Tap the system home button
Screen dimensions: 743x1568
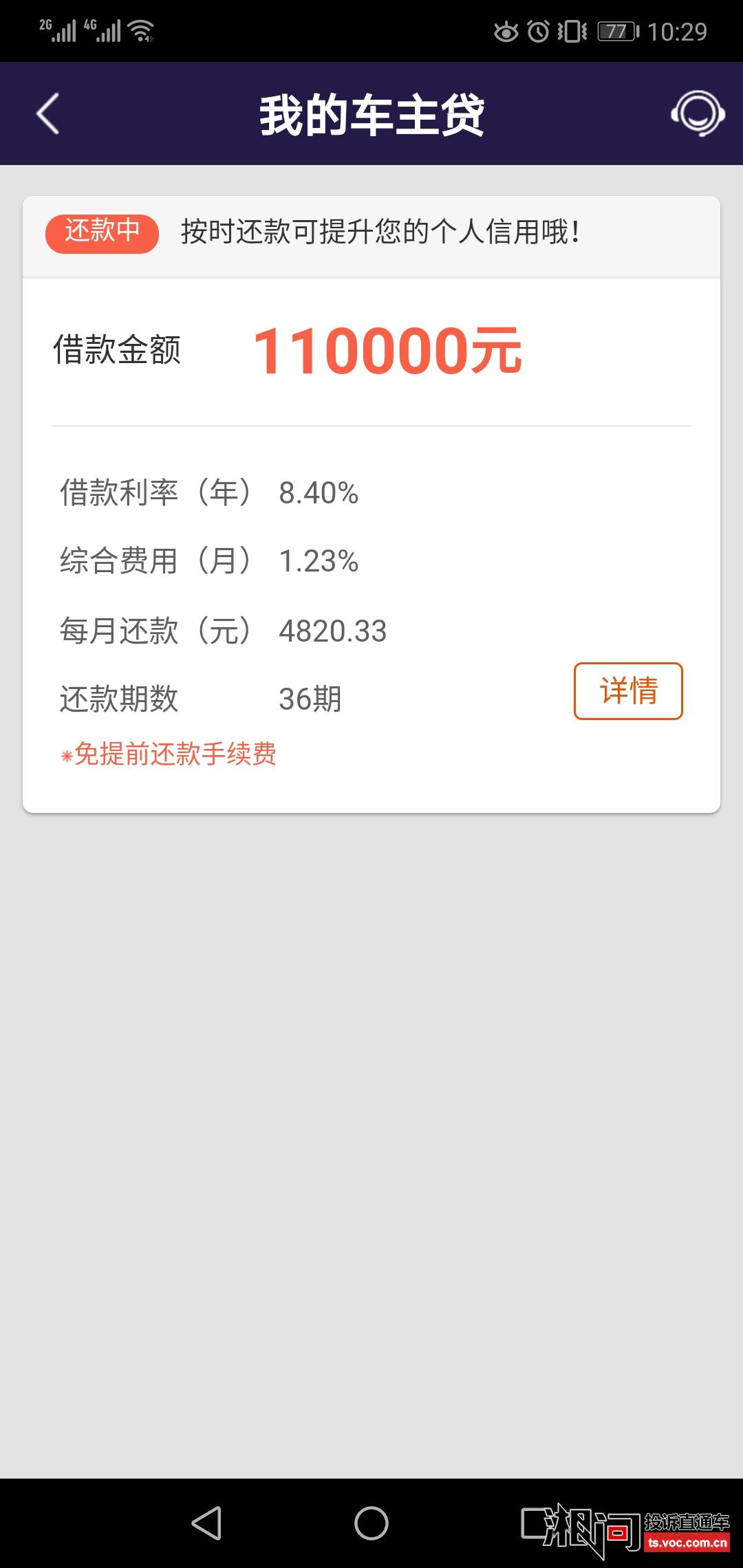coord(371,1523)
